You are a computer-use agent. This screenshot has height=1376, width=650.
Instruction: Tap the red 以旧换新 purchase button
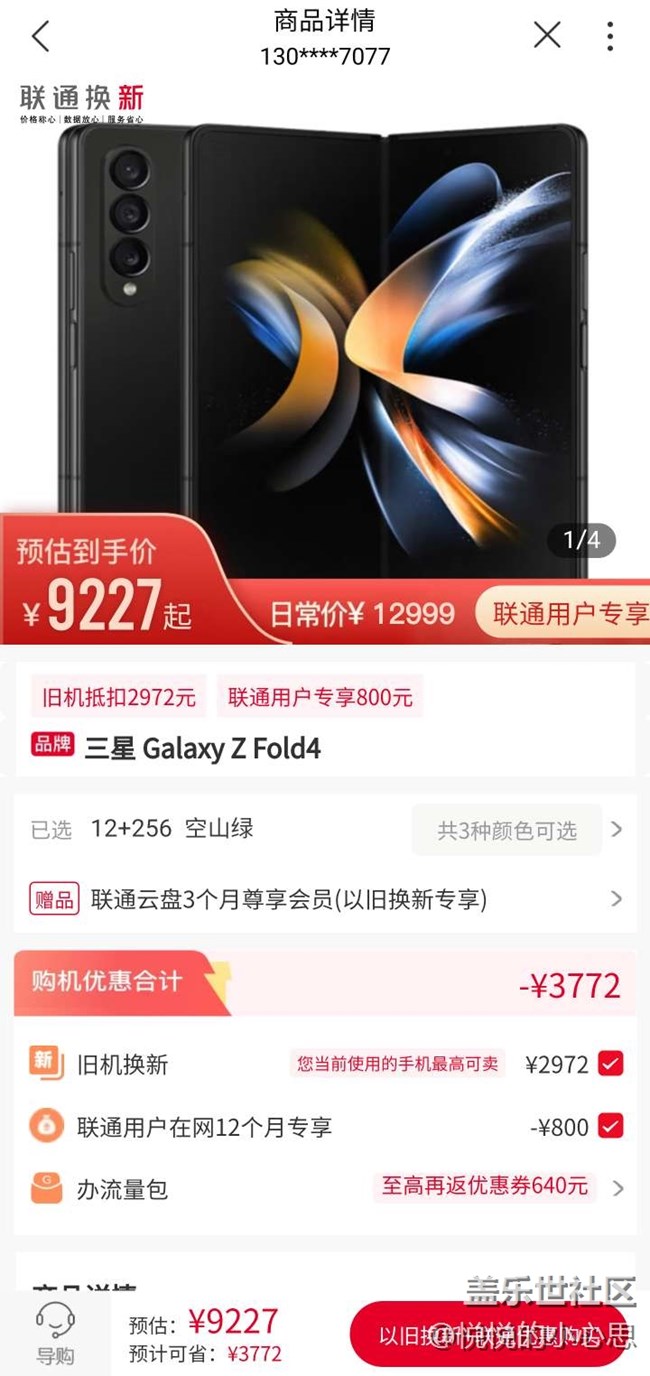point(492,1334)
